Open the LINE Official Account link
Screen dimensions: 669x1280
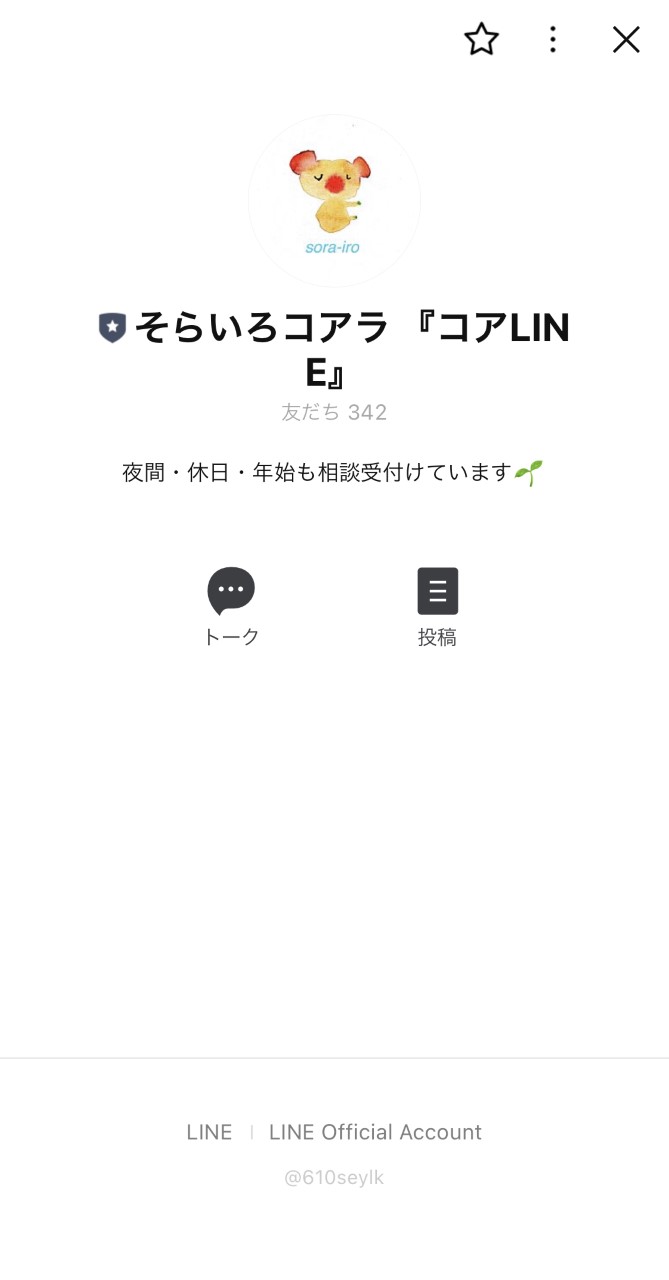[x=375, y=1132]
